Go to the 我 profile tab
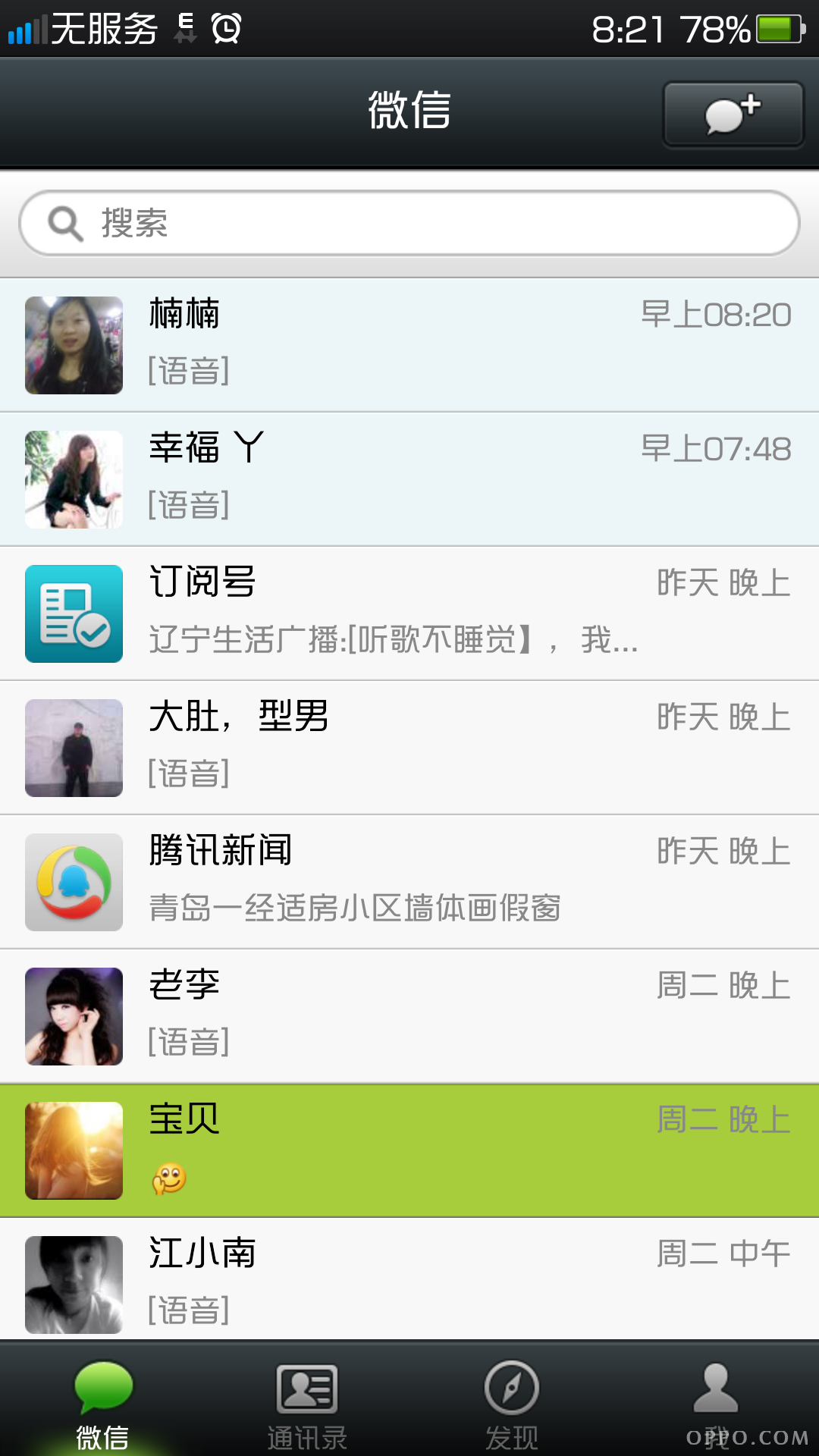 point(717,1400)
